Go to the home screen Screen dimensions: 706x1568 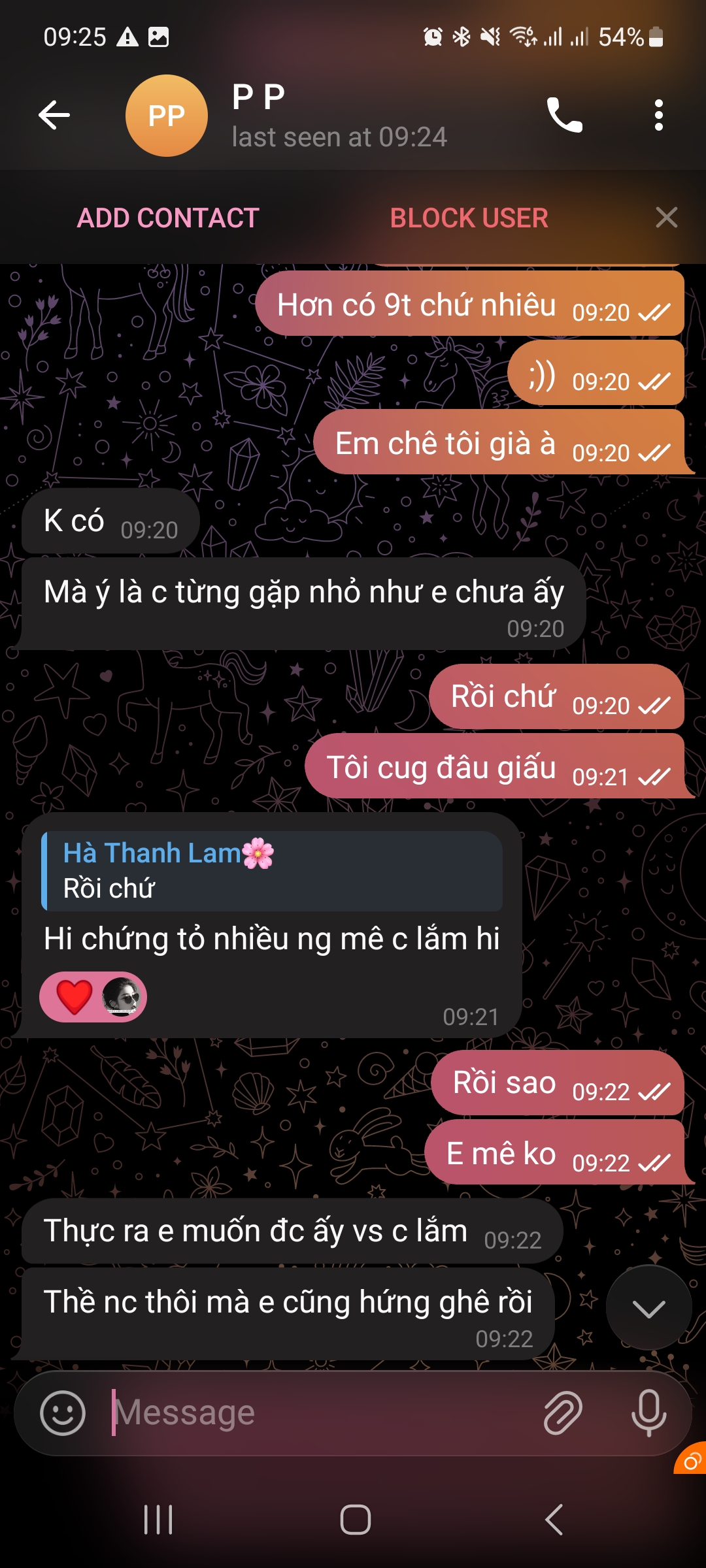pyautogui.click(x=355, y=1519)
